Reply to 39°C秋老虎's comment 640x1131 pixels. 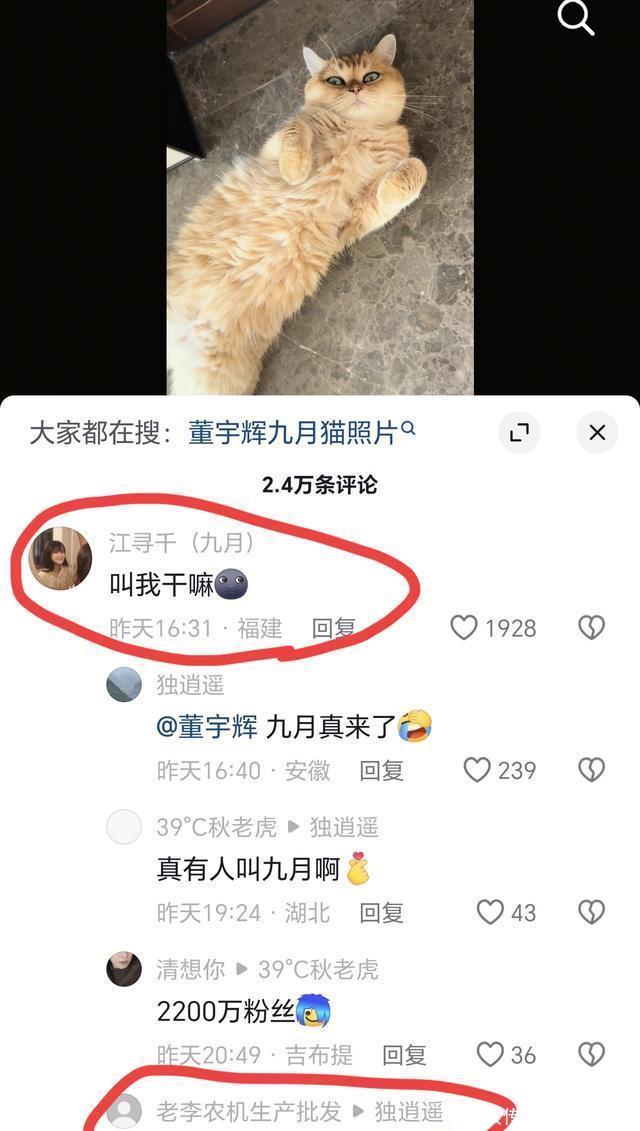click(x=381, y=912)
